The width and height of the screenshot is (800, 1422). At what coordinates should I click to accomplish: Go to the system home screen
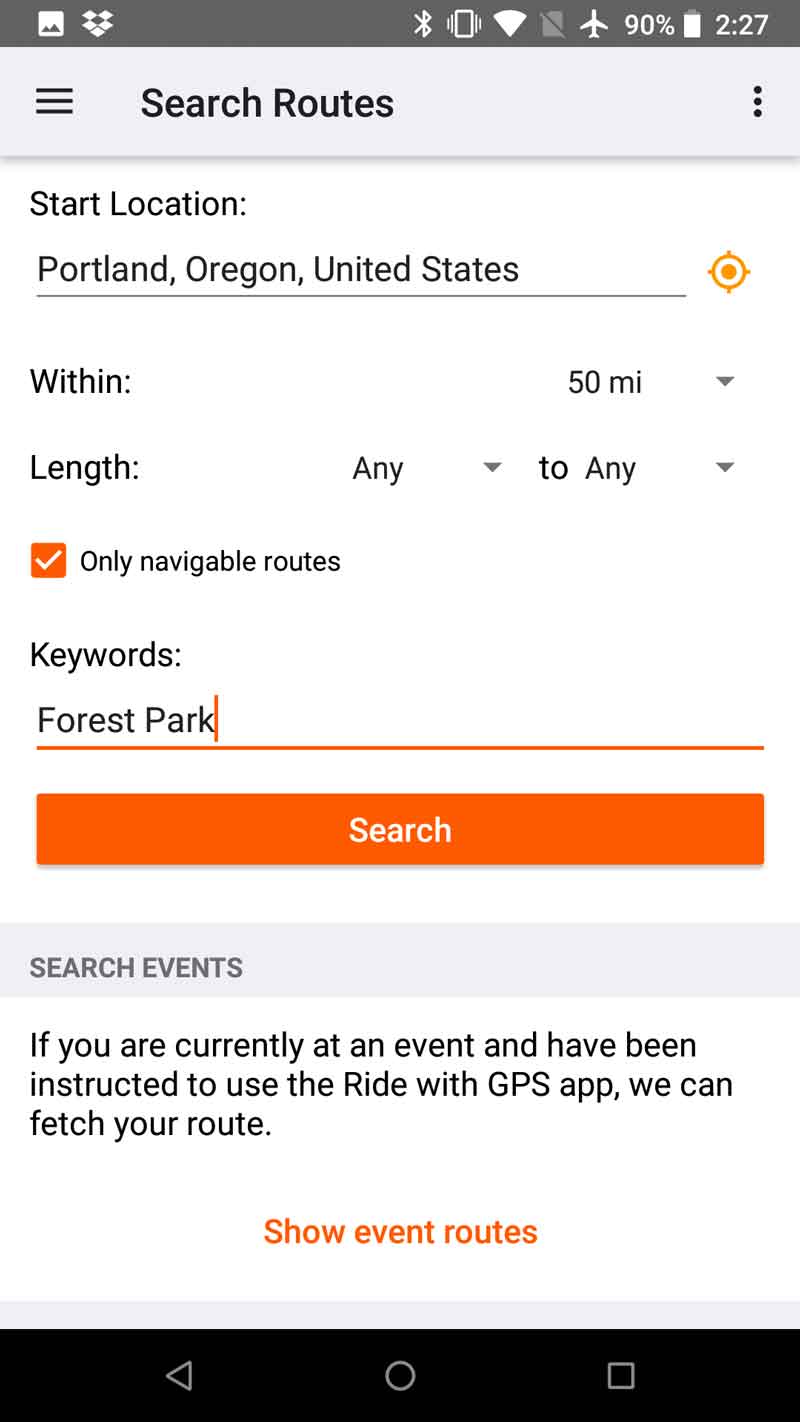[x=400, y=1376]
